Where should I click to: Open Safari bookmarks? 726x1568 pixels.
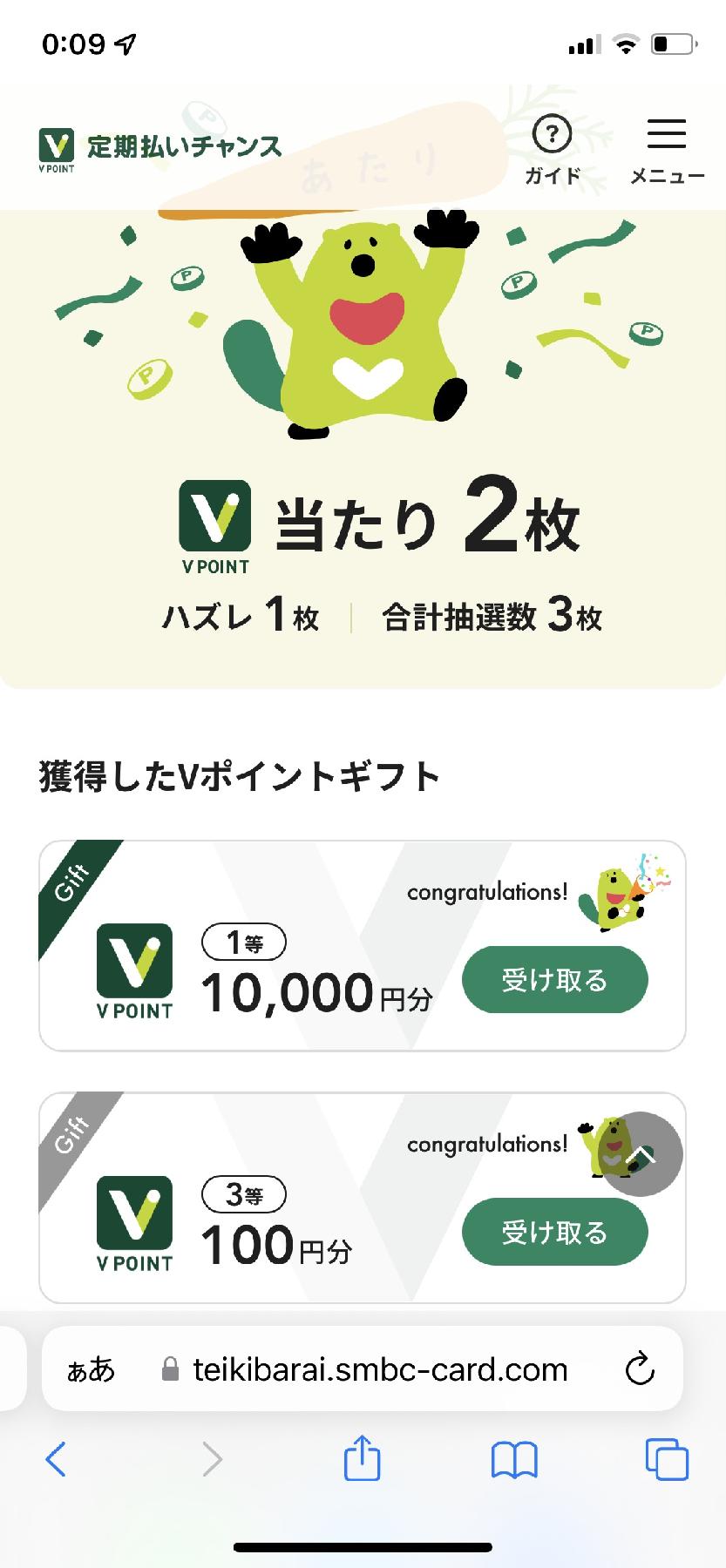[514, 1458]
